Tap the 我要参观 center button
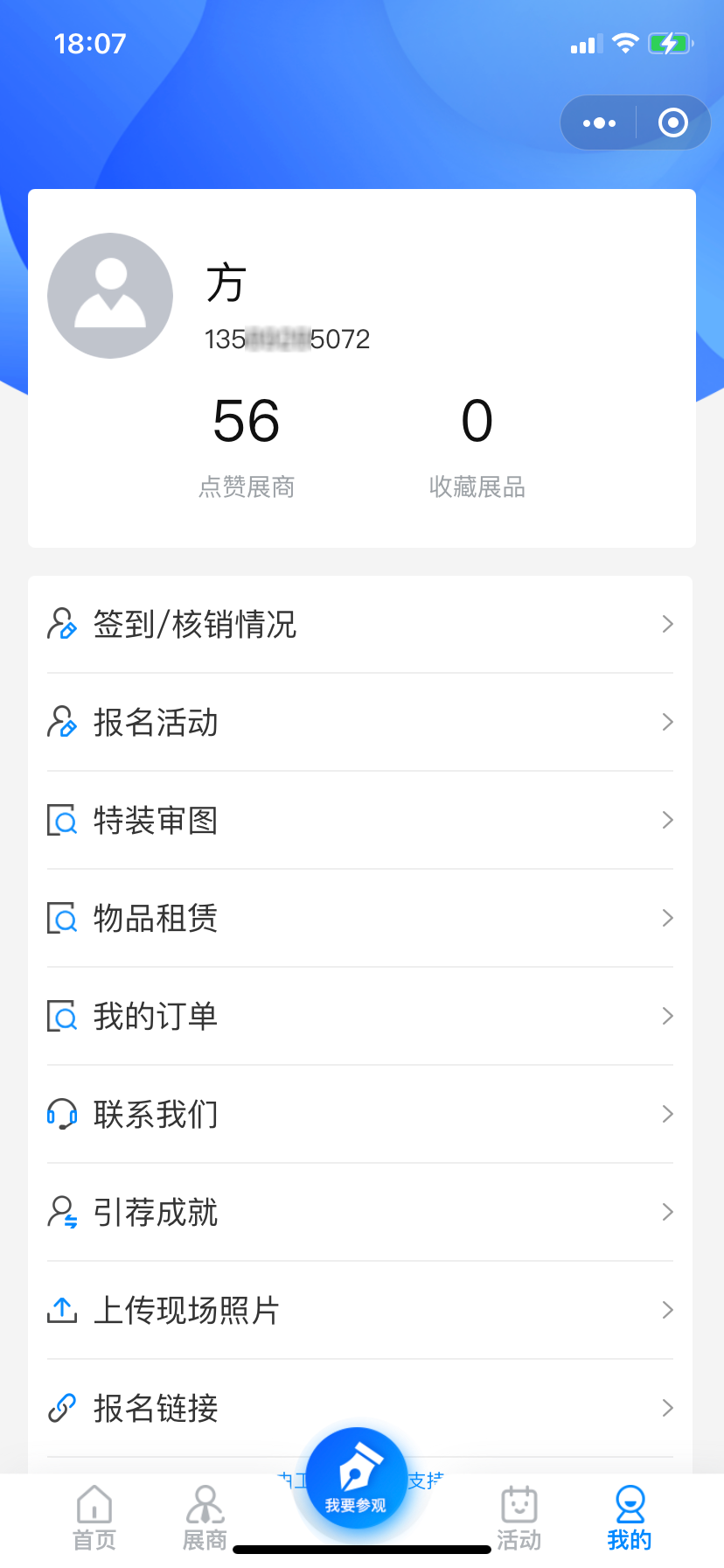This screenshot has height=1568, width=724. (x=356, y=1479)
